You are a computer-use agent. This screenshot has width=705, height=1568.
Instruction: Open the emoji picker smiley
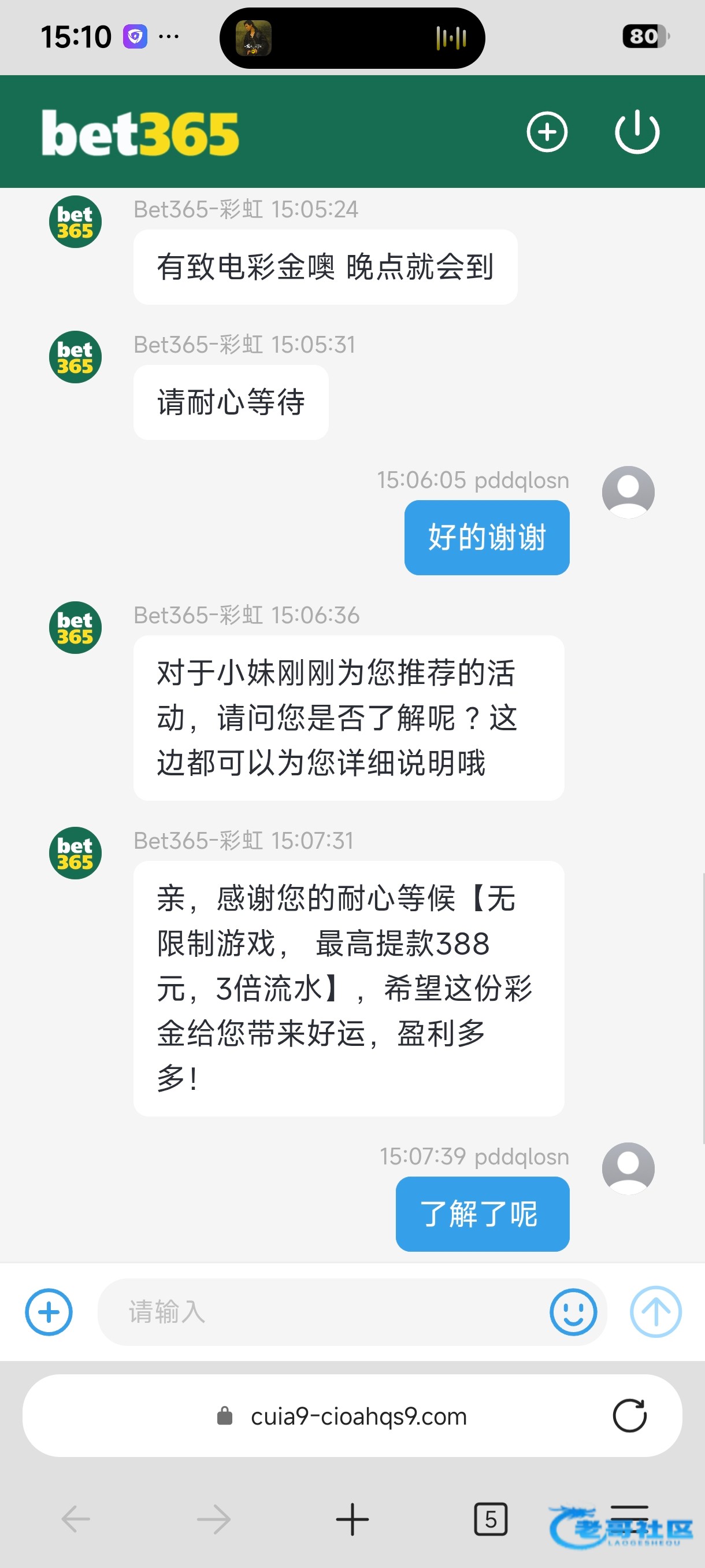point(573,1312)
